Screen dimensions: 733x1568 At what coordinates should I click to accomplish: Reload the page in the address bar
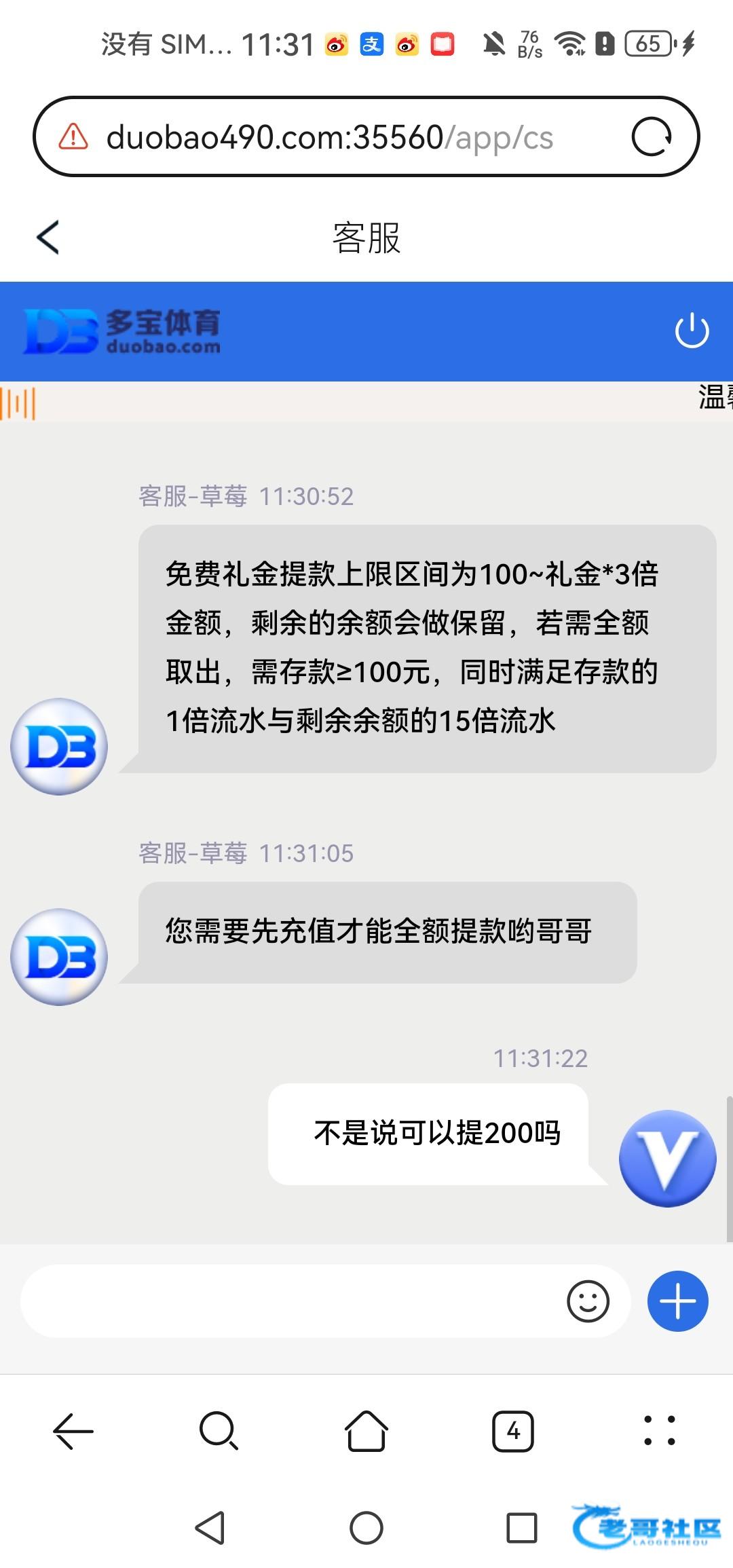coord(652,136)
